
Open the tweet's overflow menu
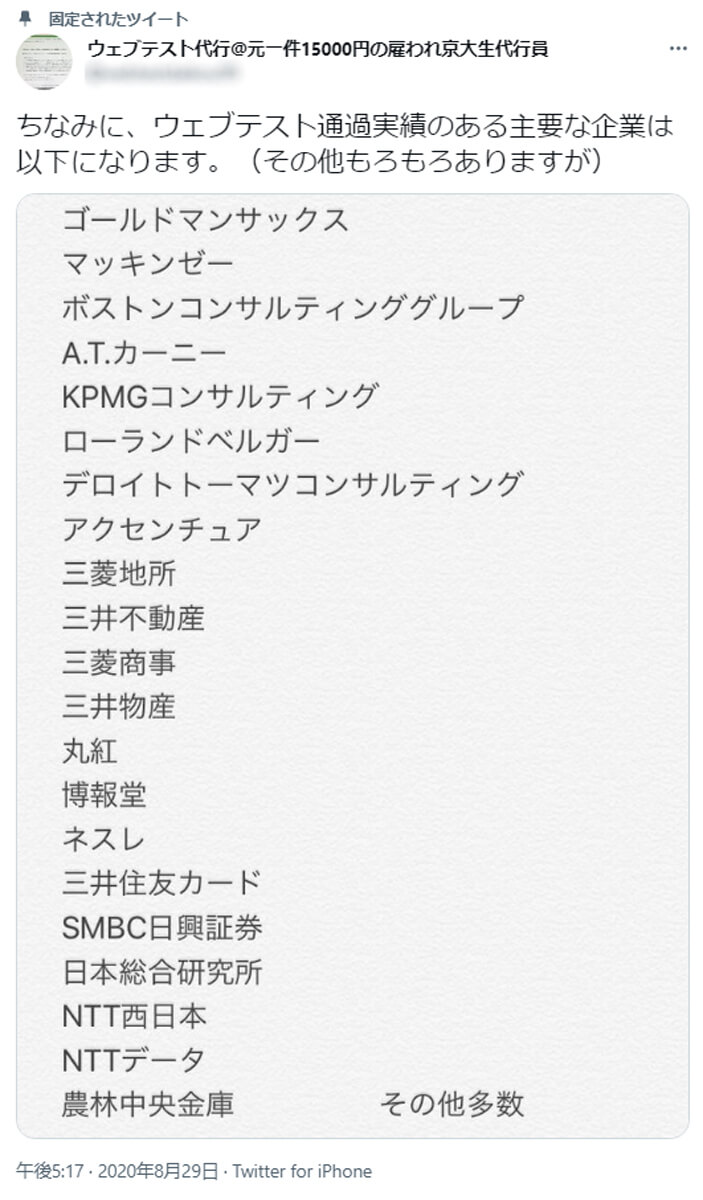[x=678, y=49]
